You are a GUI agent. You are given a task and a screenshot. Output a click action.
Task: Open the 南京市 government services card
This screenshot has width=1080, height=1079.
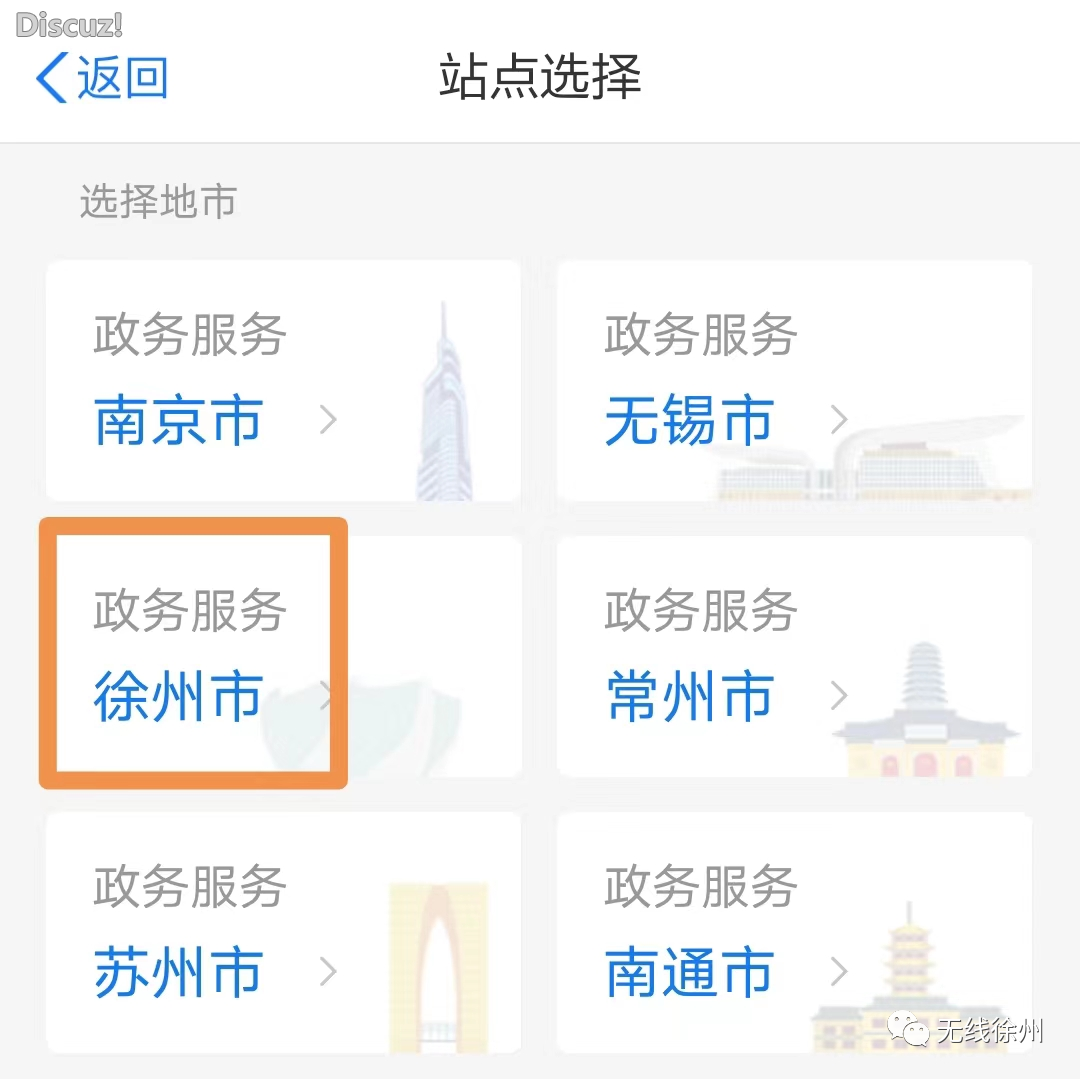click(x=283, y=380)
